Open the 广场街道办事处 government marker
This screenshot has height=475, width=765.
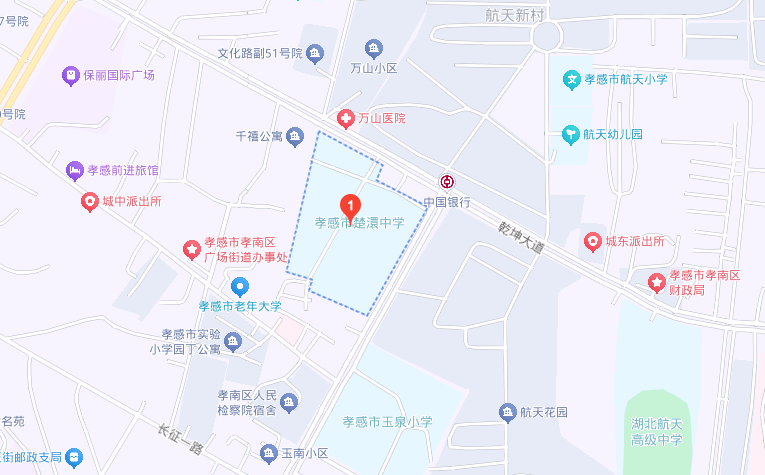click(191, 249)
